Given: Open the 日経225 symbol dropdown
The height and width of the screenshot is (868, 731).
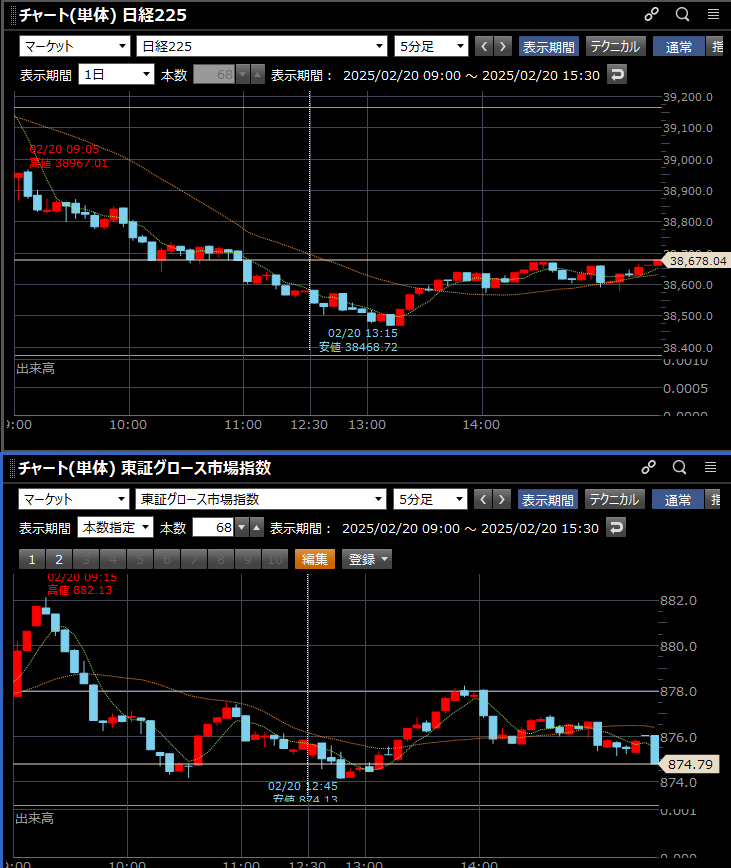Looking at the screenshot, I should coord(261,46).
